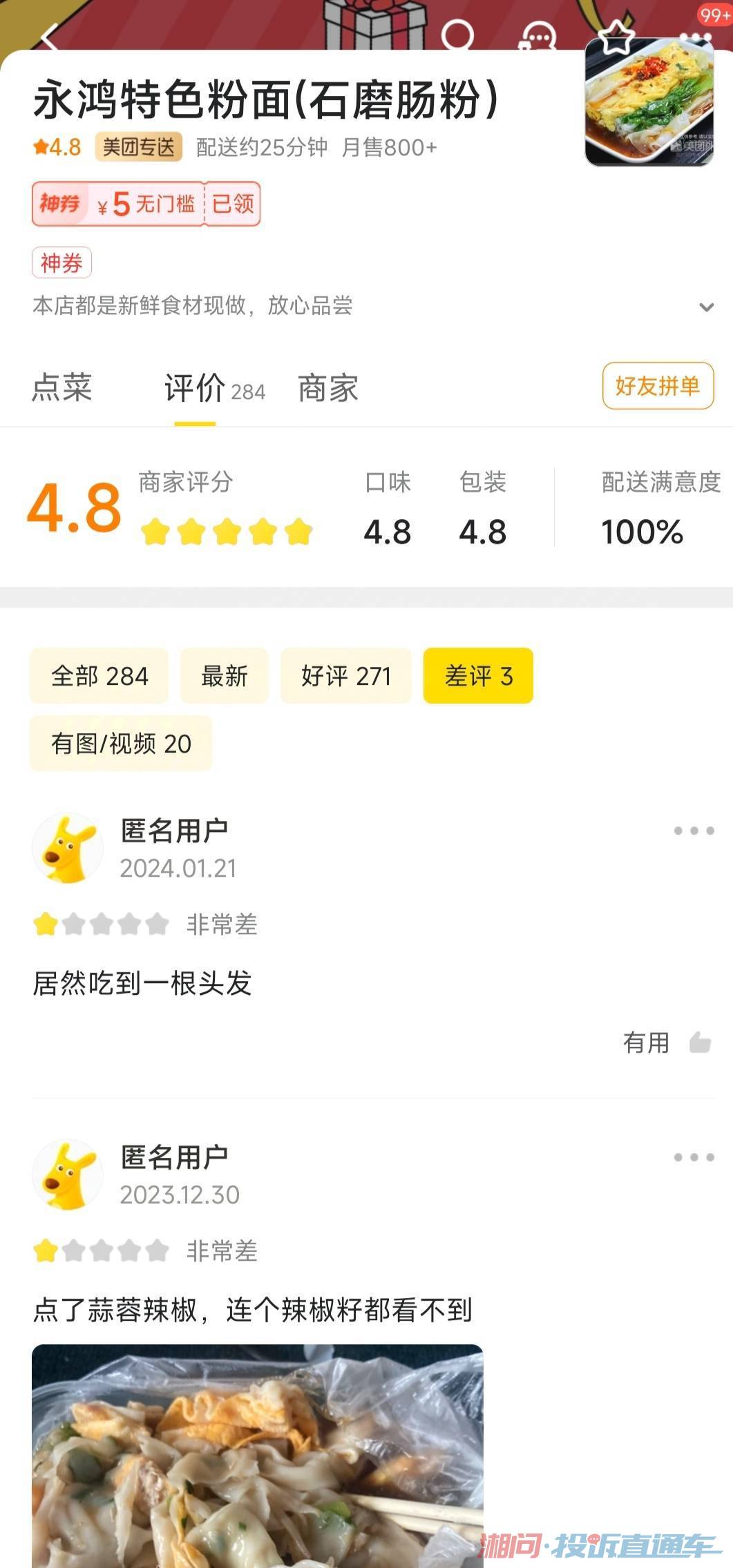Open options for the 2024.01.21 review
733x1568 pixels.
(694, 831)
